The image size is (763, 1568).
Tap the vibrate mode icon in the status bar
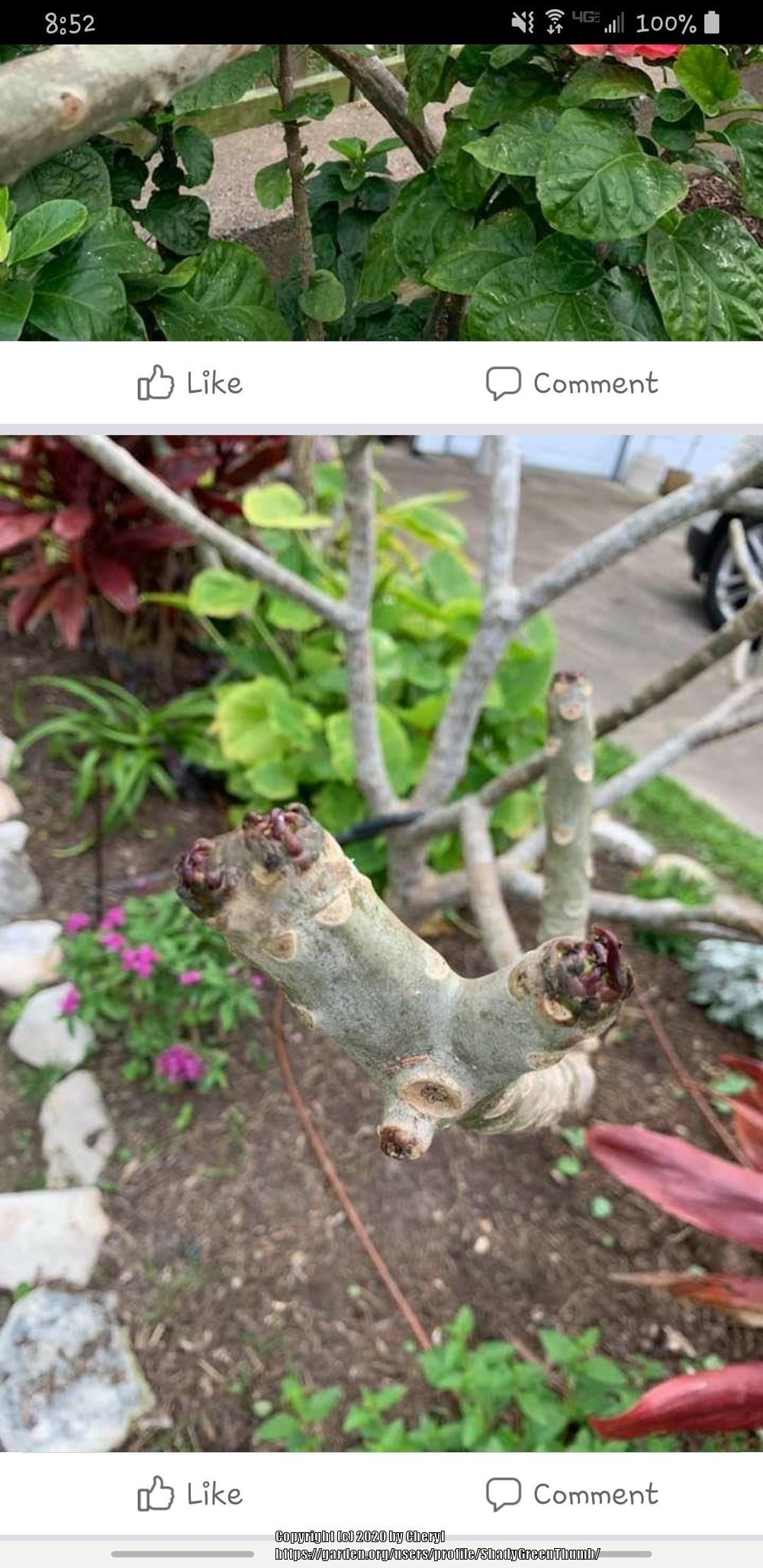522,23
